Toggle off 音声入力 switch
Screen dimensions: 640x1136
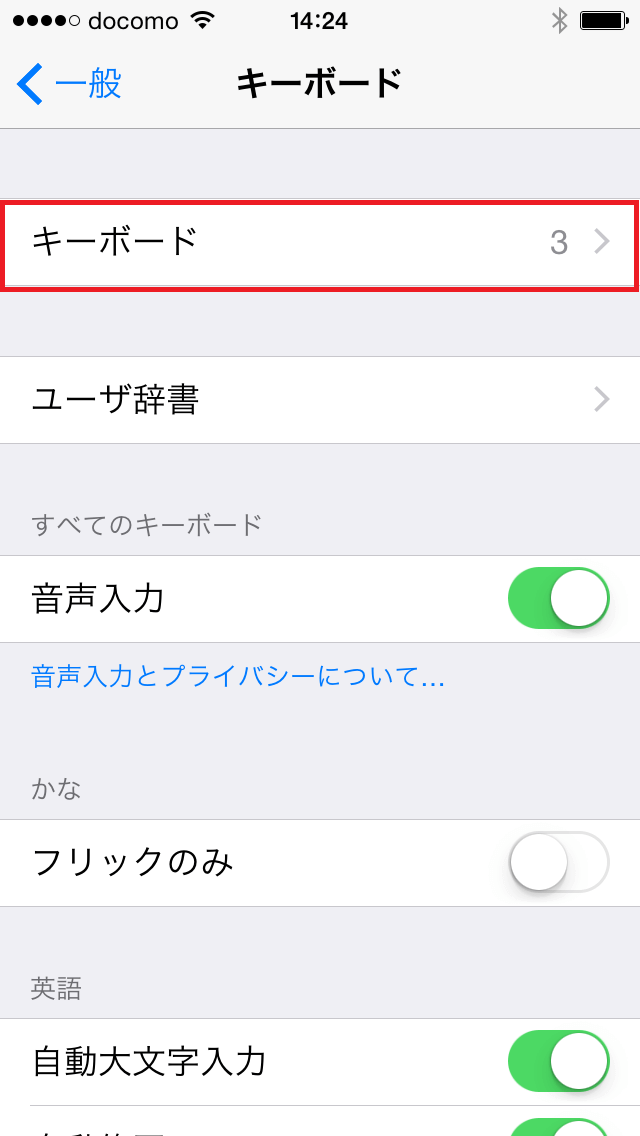pos(558,599)
